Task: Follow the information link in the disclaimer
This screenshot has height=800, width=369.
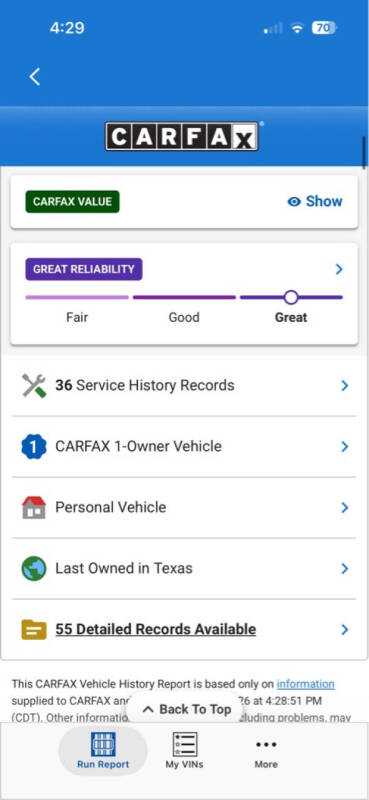Action: coord(306,684)
